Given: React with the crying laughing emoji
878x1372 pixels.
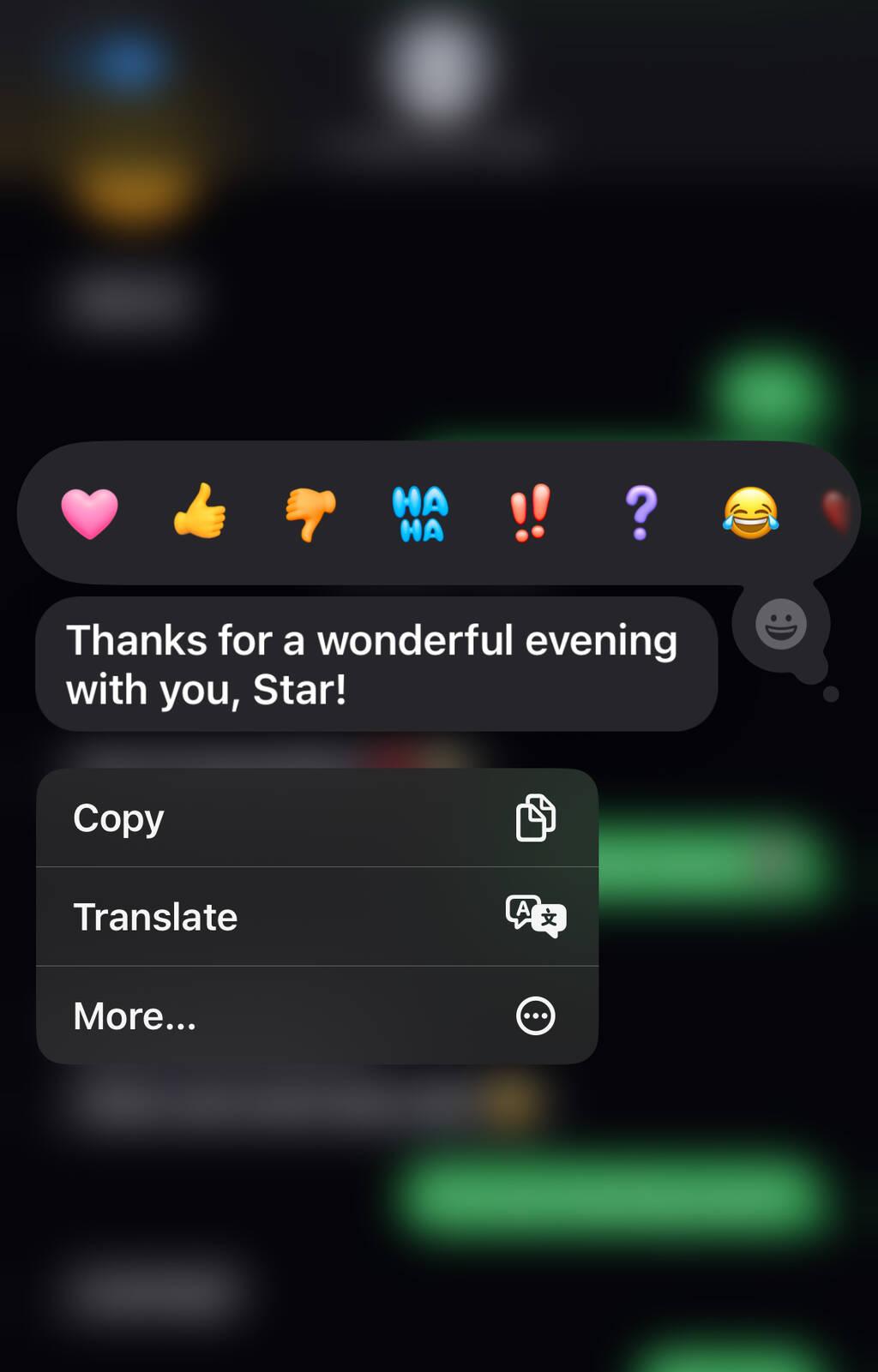Looking at the screenshot, I should click(750, 512).
